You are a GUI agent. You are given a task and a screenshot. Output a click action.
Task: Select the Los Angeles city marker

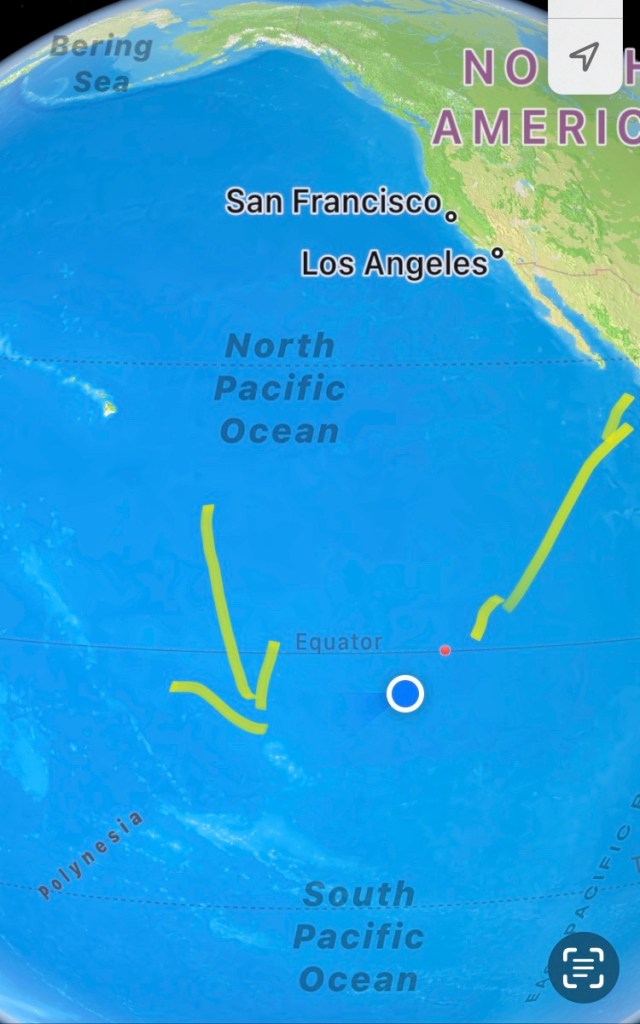[x=496, y=253]
